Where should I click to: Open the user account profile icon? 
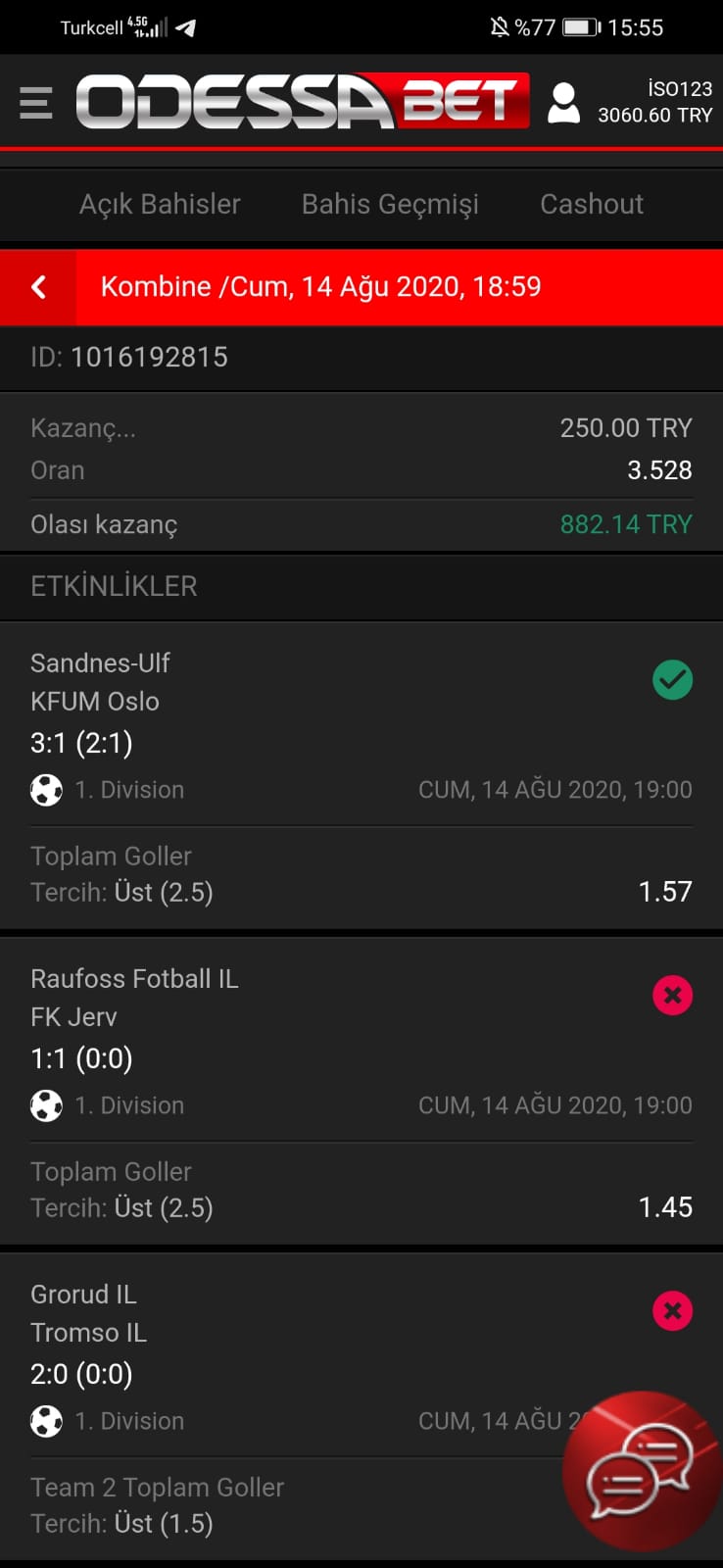(563, 102)
